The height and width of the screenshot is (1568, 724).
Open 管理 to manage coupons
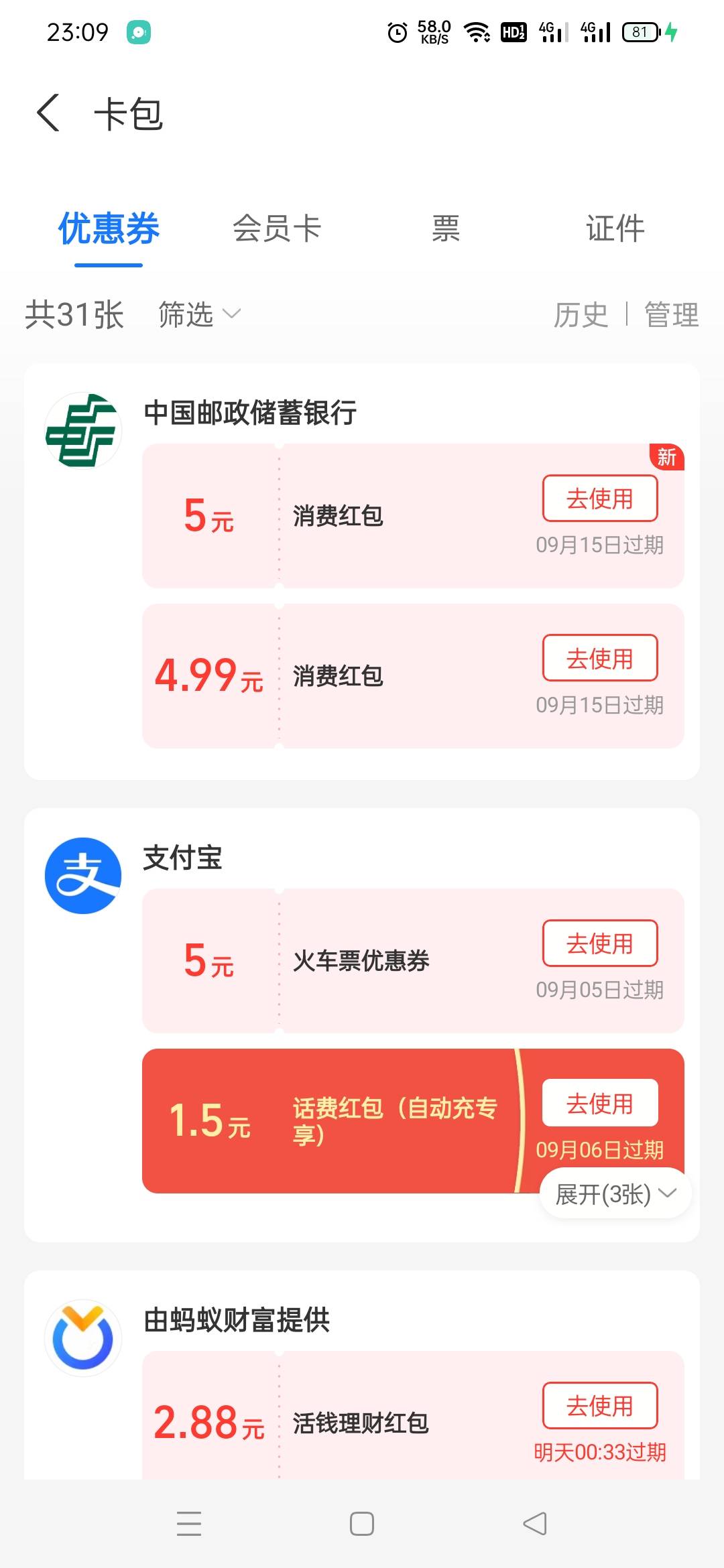click(671, 314)
